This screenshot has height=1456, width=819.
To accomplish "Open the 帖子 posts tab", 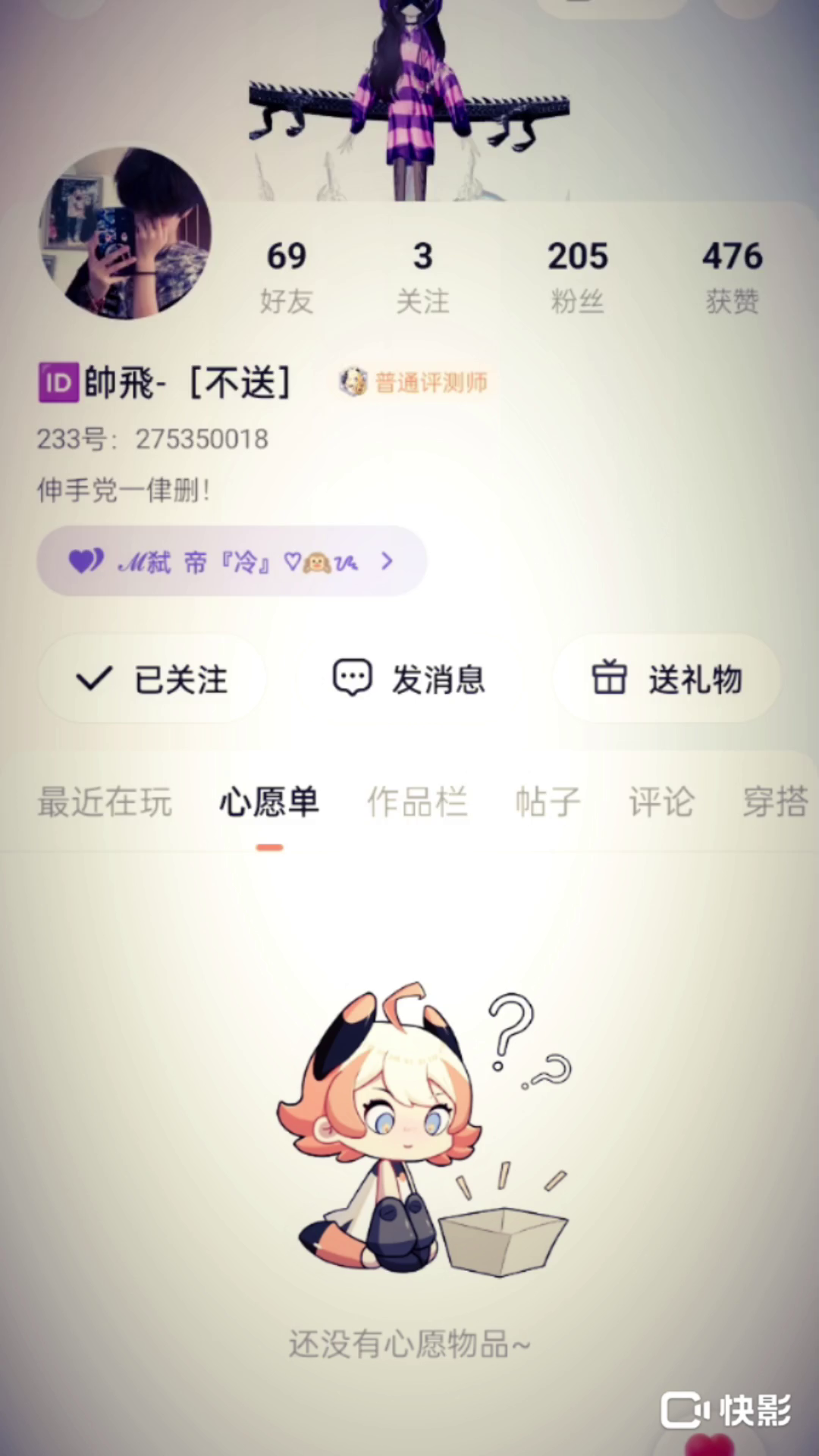I will tap(548, 802).
